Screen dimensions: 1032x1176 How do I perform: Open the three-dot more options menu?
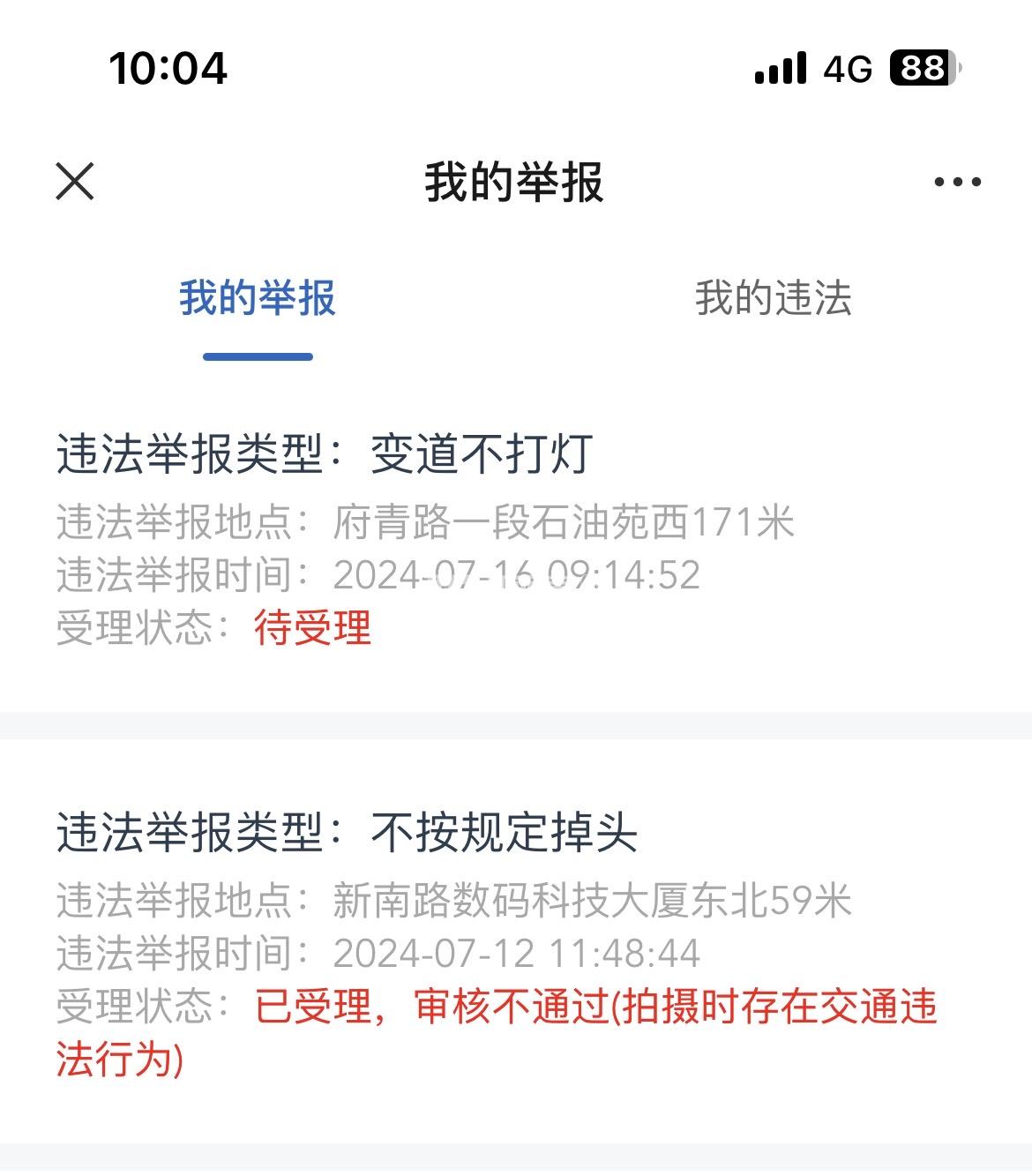pyautogui.click(x=957, y=182)
